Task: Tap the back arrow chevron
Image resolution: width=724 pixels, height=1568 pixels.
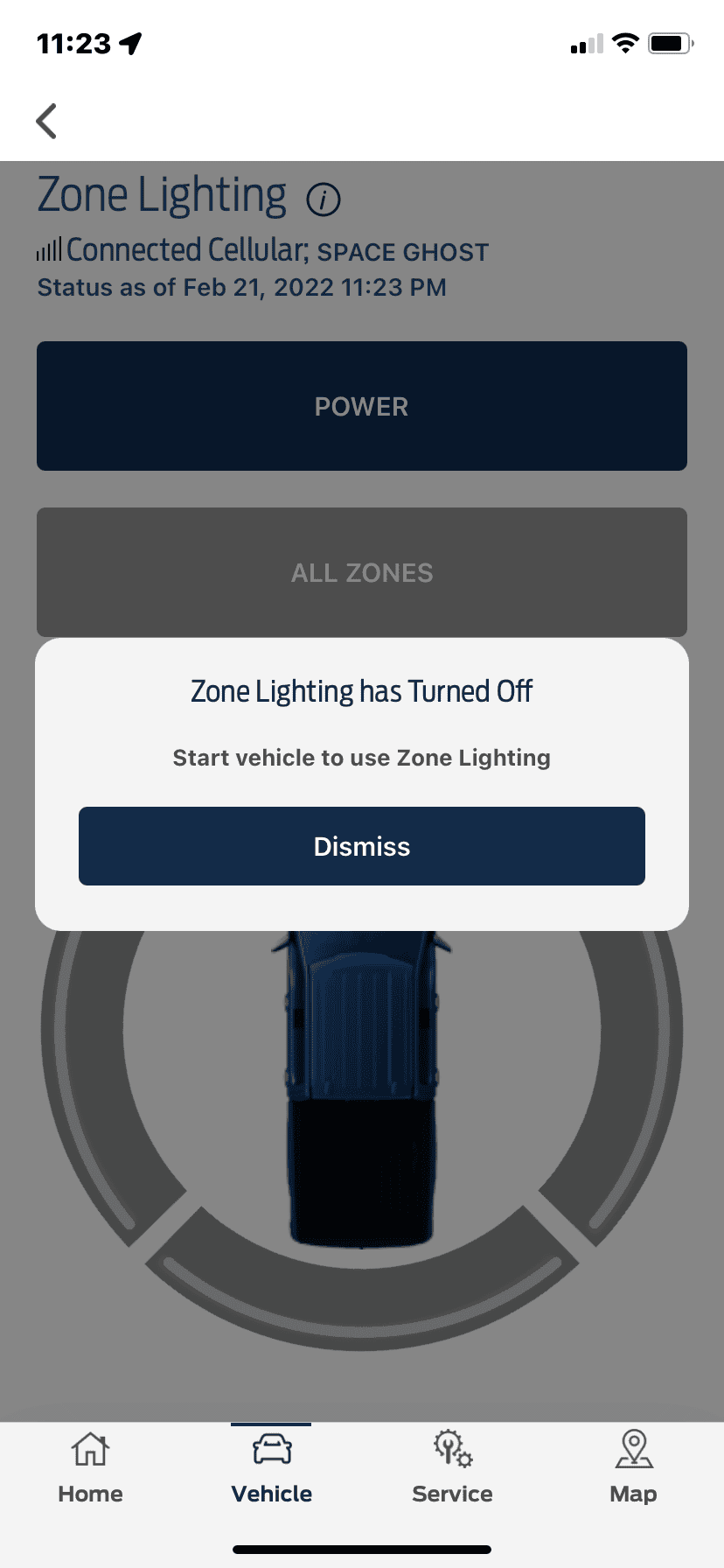Action: coord(46,122)
